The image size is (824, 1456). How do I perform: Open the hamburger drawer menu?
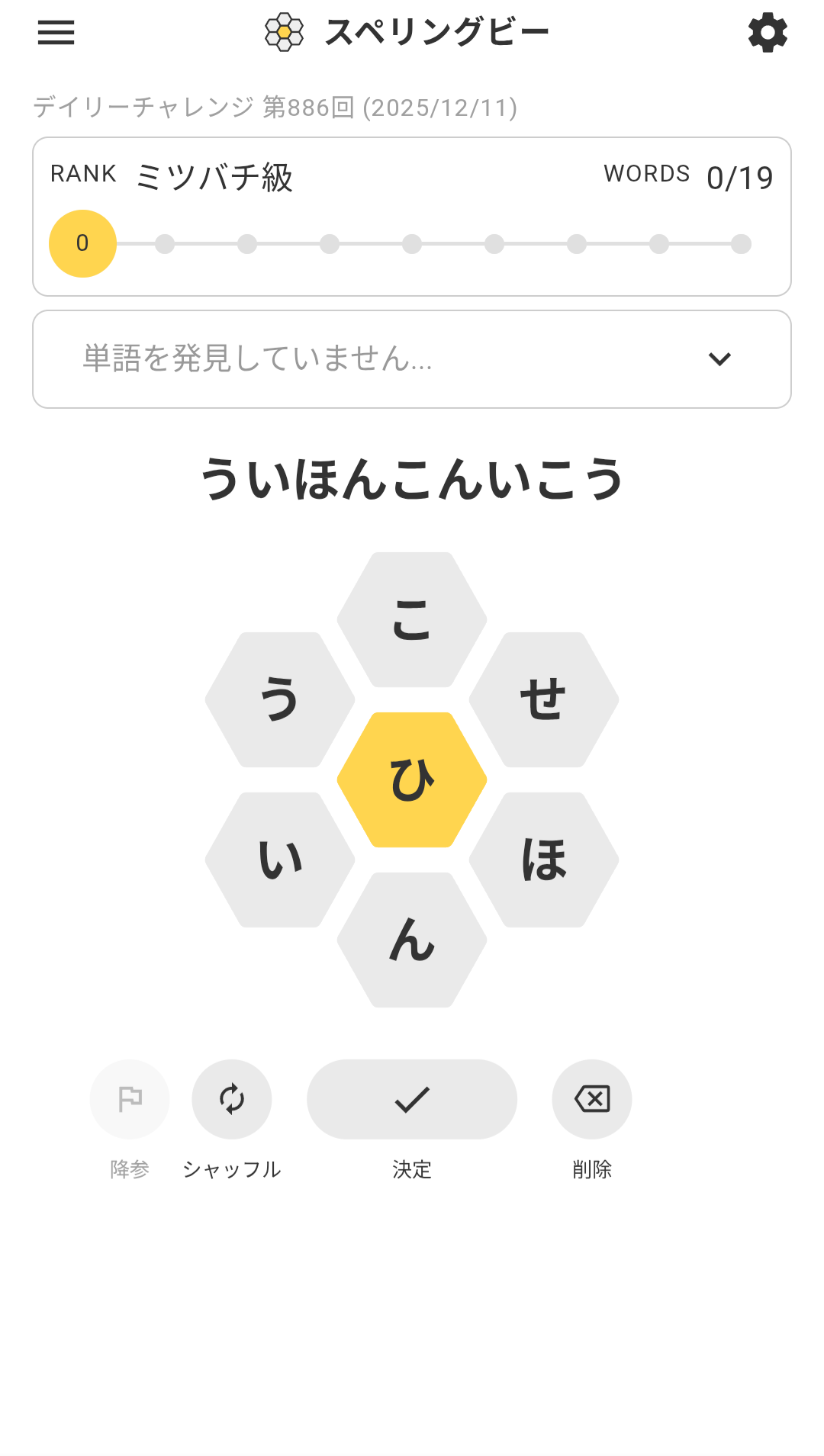click(56, 33)
